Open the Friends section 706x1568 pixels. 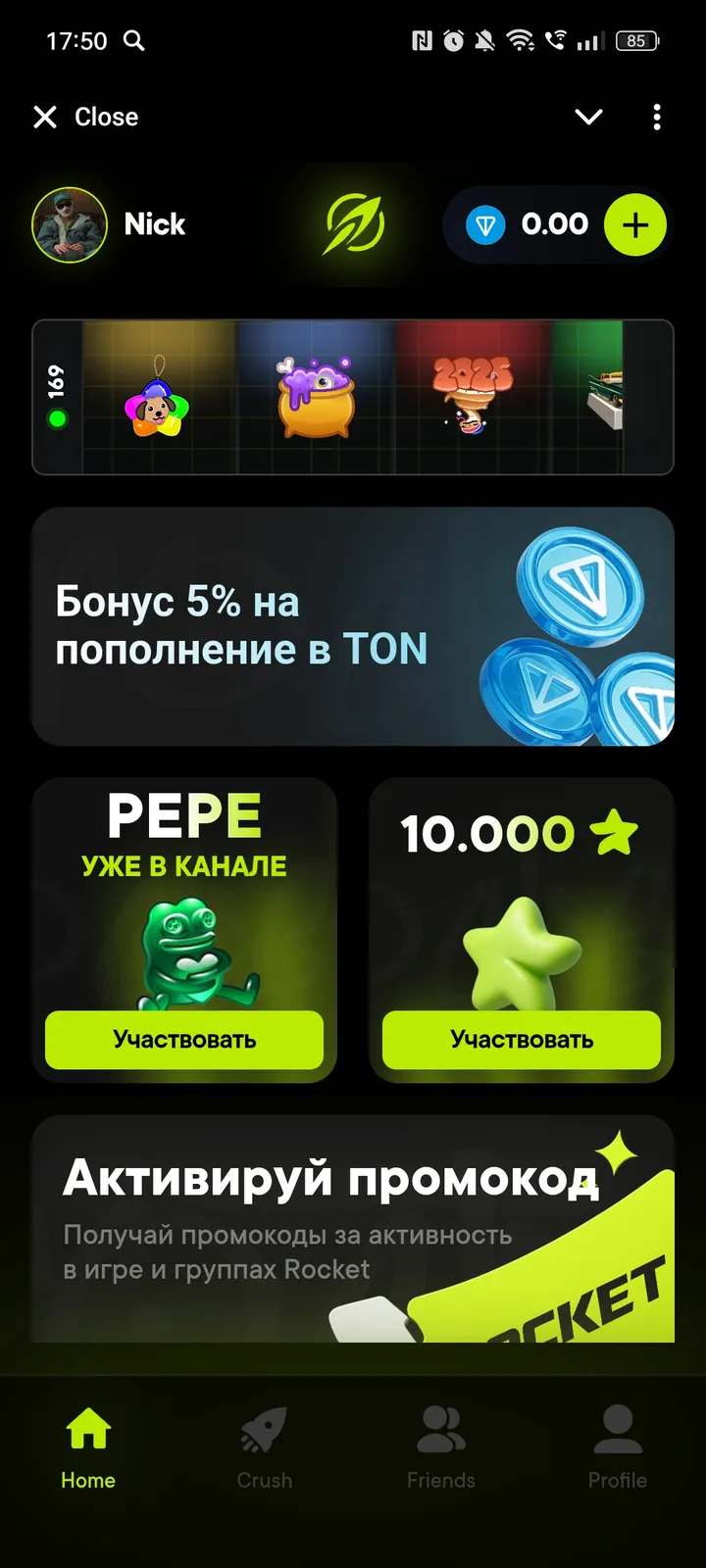(441, 1431)
